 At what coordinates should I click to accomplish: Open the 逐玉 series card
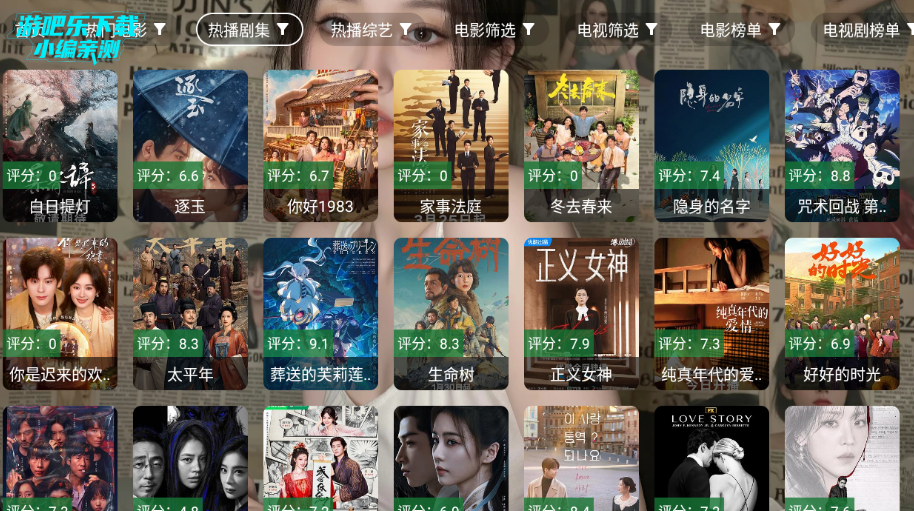(x=190, y=145)
